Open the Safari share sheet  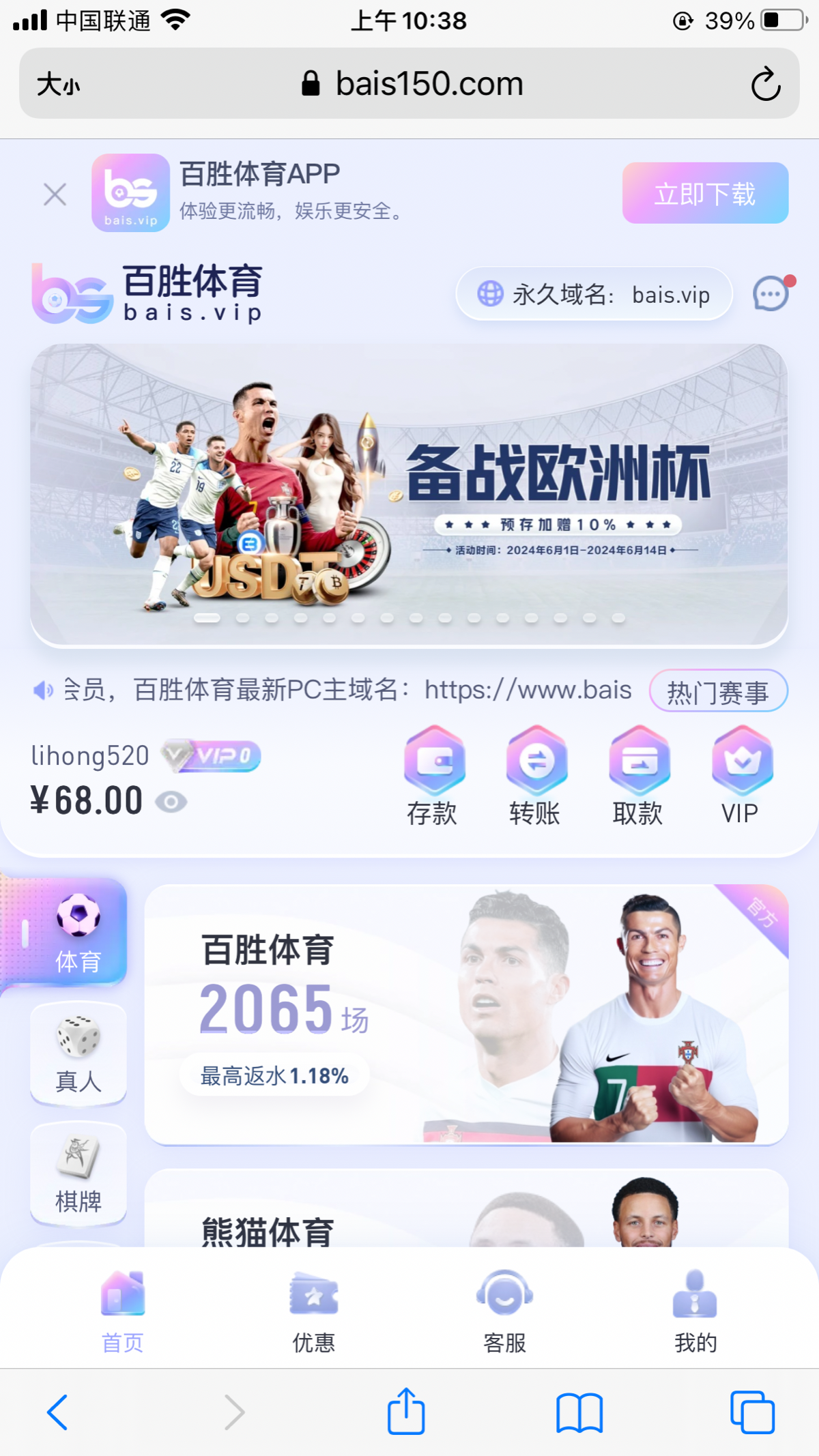406,1411
